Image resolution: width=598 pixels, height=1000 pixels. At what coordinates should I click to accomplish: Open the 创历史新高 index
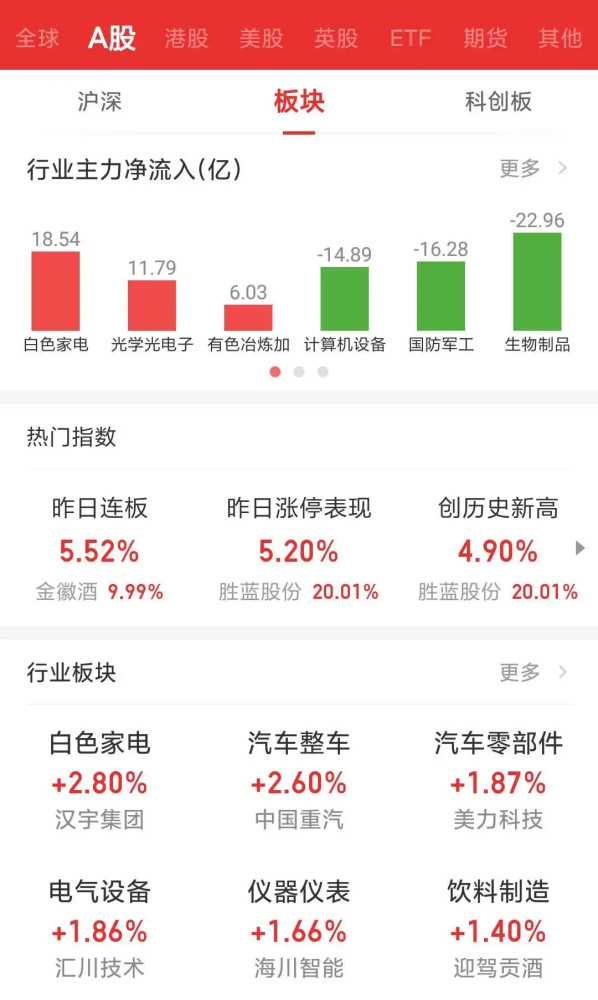[498, 550]
